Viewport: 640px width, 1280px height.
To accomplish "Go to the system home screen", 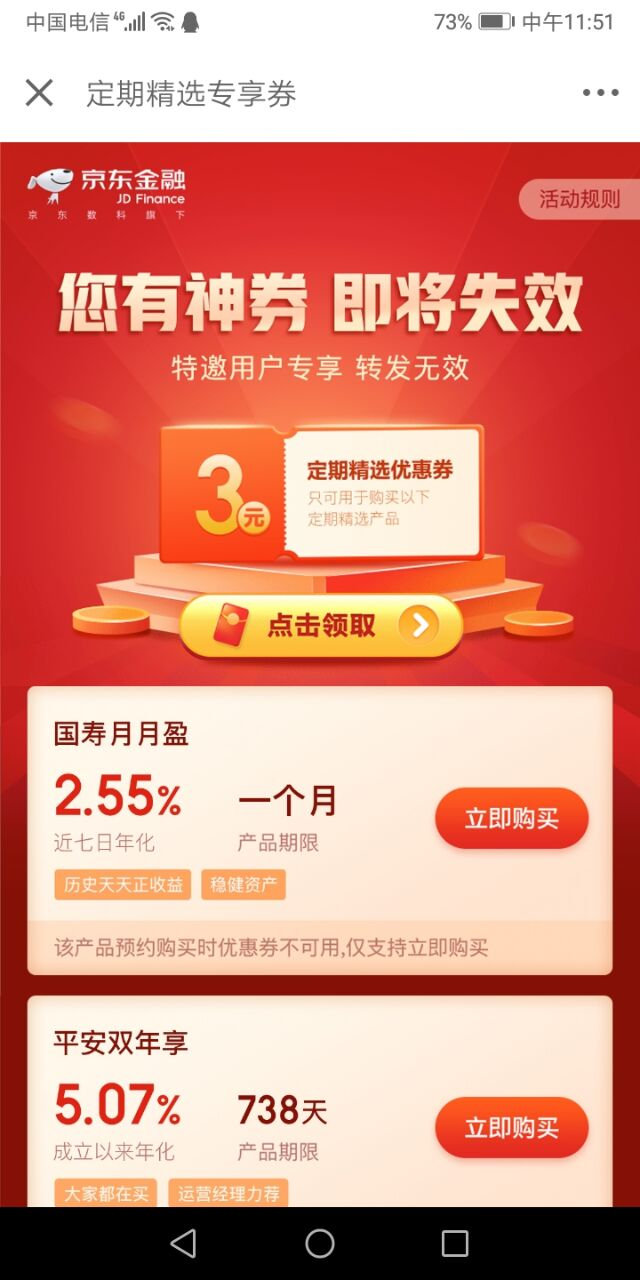I will (320, 1243).
